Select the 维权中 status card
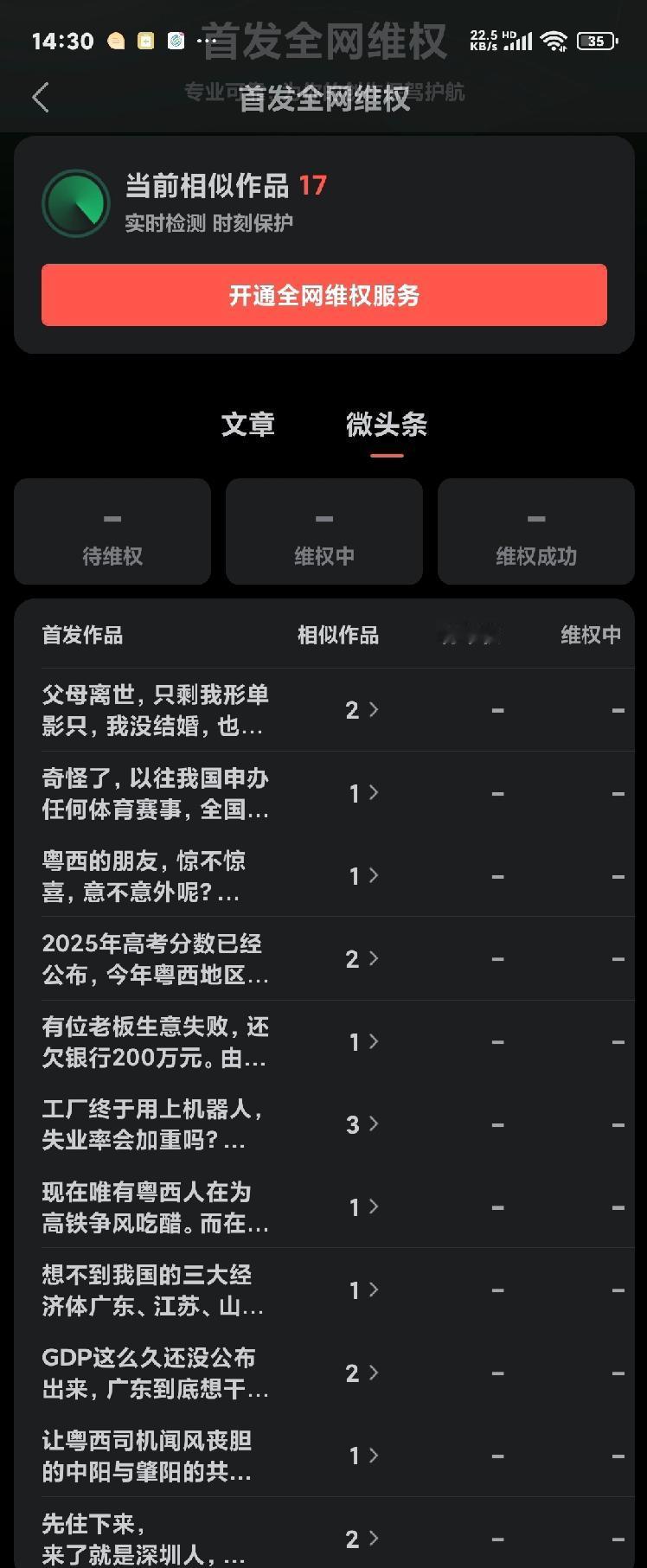647x1568 pixels. coord(323,531)
